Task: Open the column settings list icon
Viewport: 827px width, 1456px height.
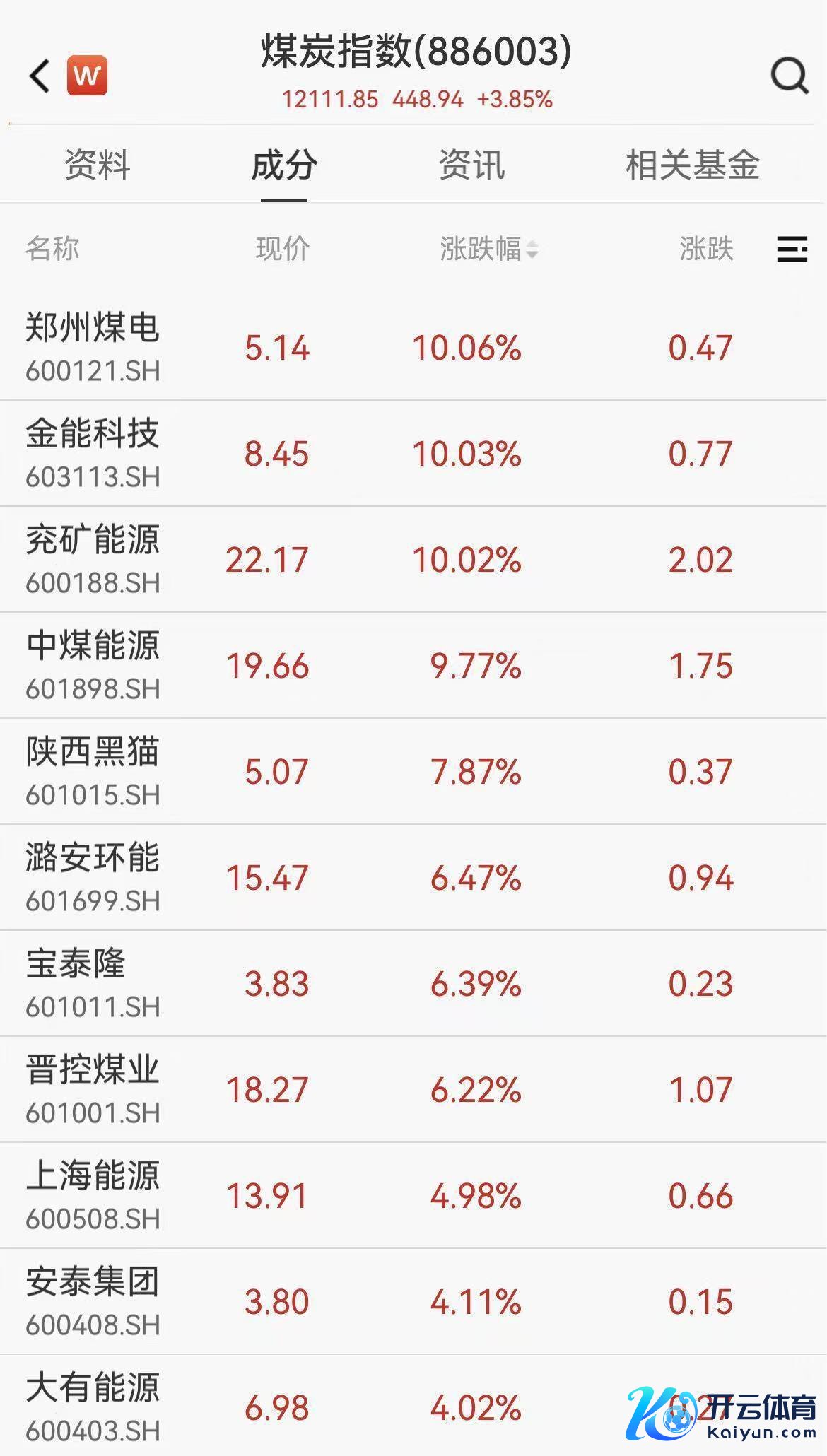Action: click(792, 249)
